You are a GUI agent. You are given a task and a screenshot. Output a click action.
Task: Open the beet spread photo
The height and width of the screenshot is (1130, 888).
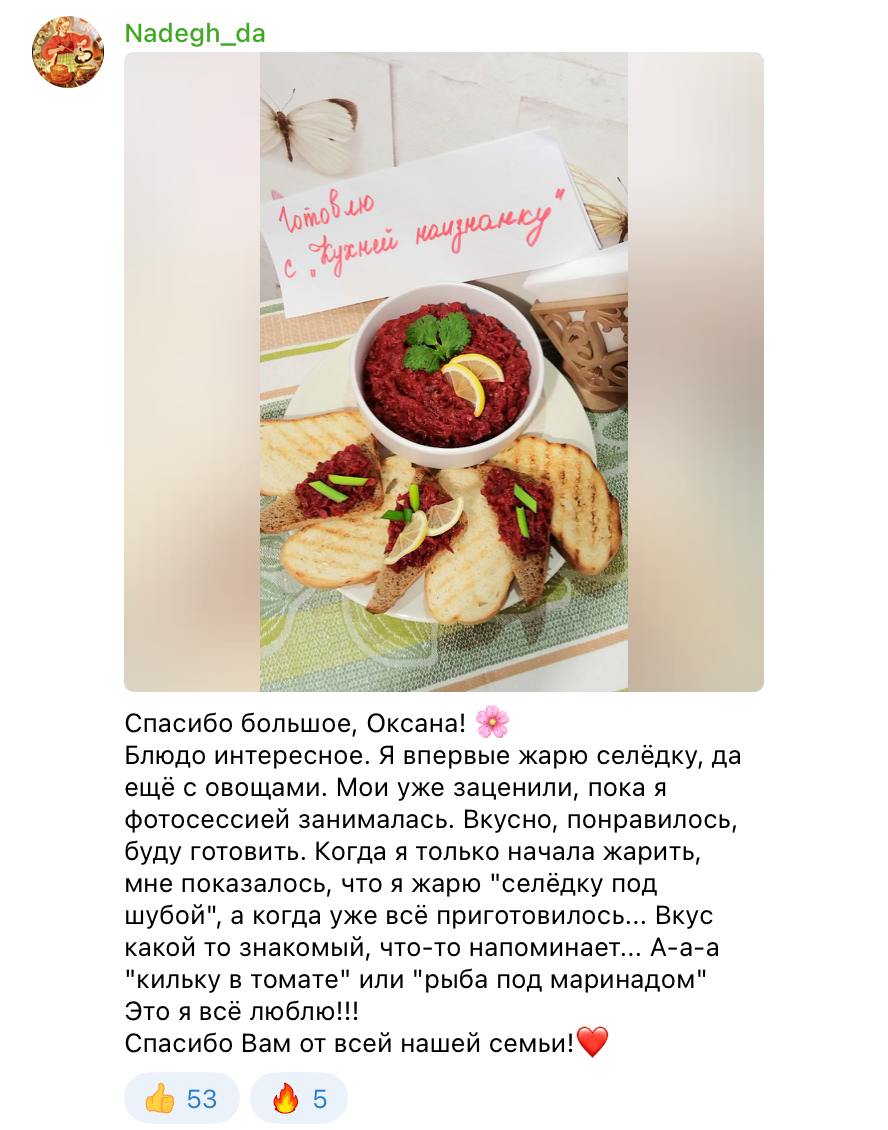point(443,372)
